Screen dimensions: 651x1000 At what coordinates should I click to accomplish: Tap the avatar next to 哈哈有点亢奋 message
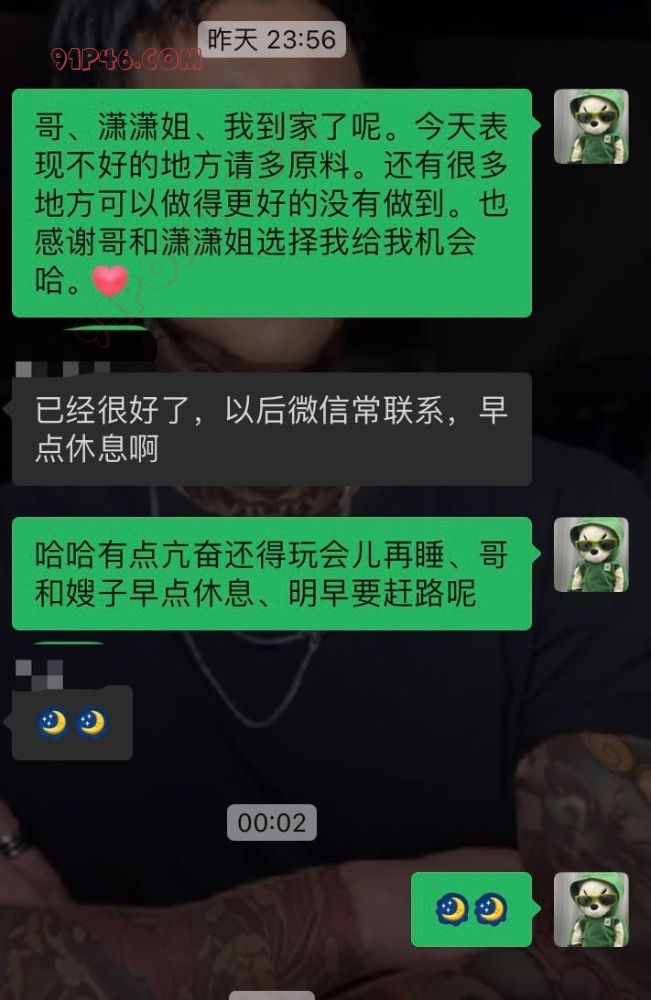tap(591, 554)
